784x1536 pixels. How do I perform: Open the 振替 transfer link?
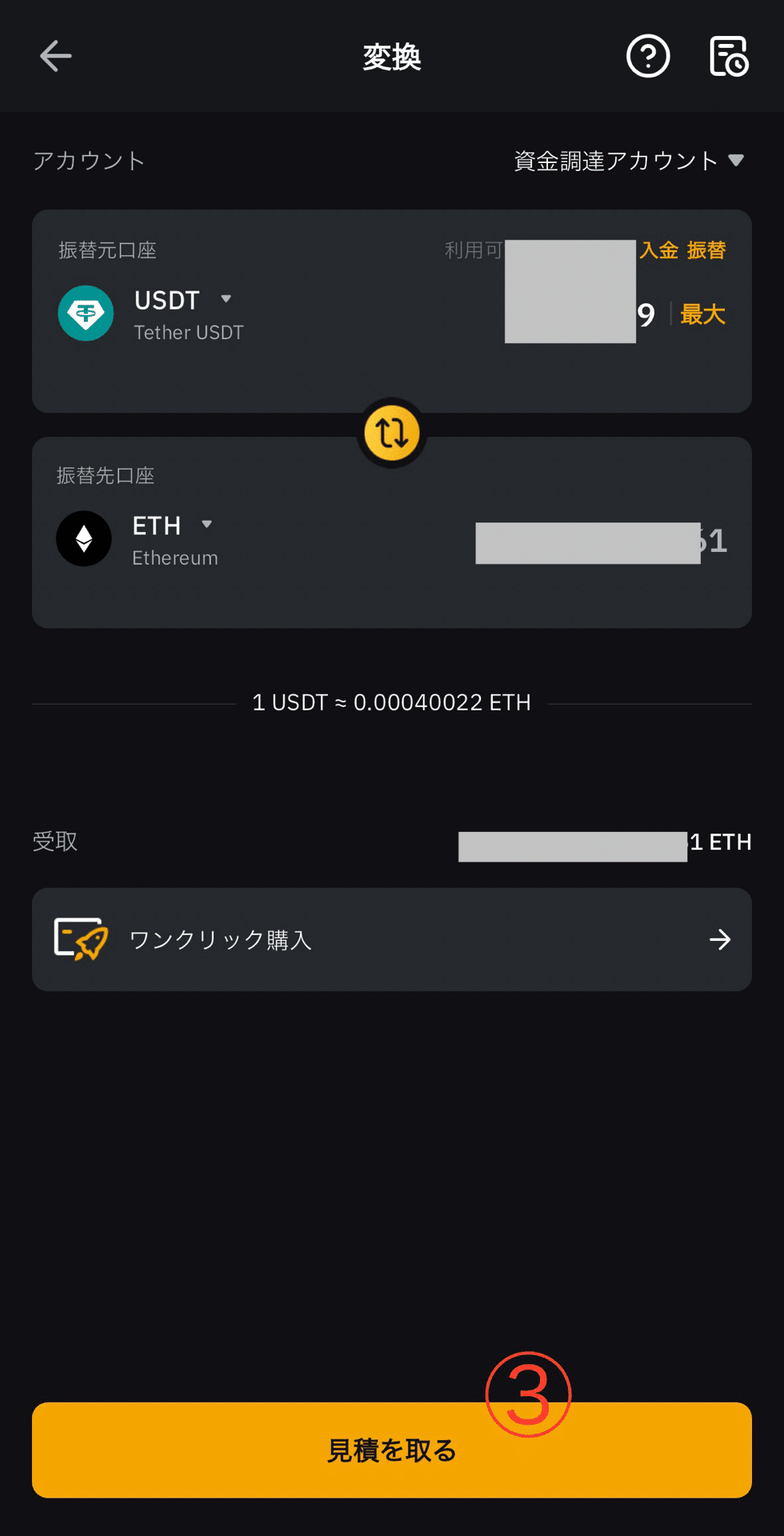[x=707, y=250]
